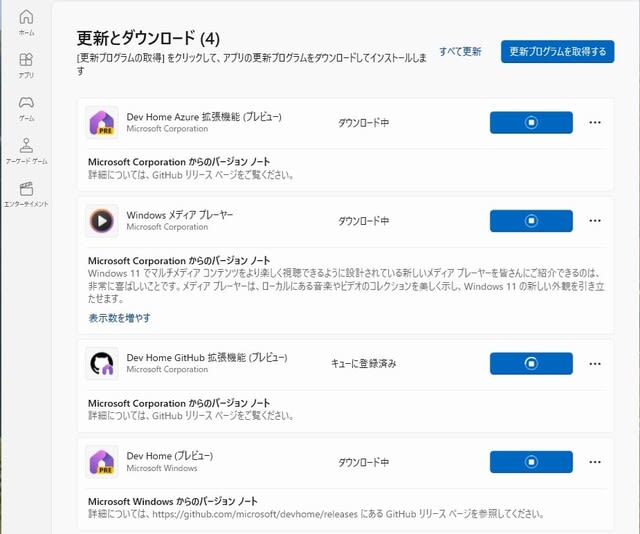The image size is (640, 534).
Task: Tap すべて更新 to update all apps
Action: point(460,52)
